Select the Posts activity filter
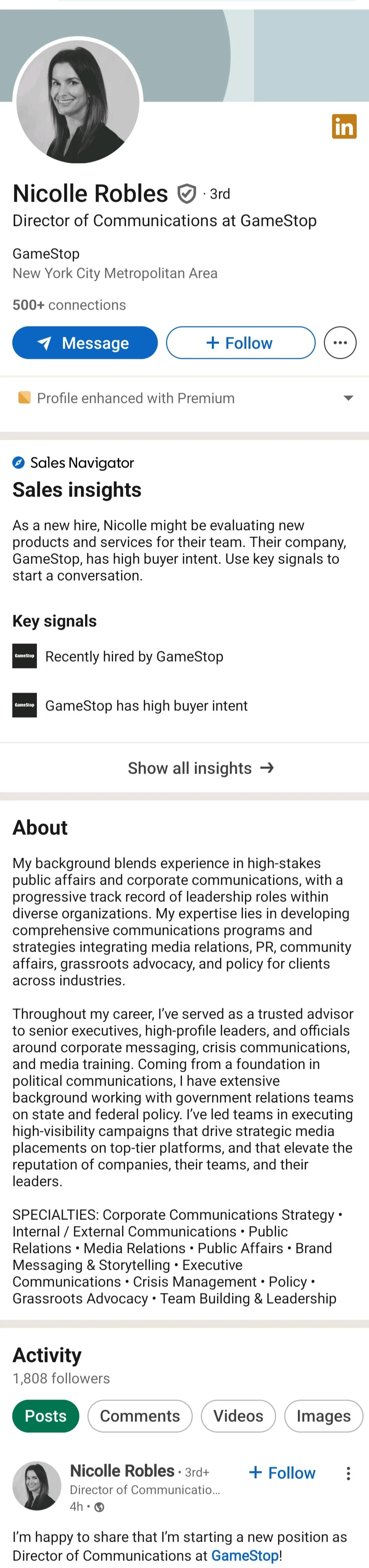 pyautogui.click(x=46, y=1416)
